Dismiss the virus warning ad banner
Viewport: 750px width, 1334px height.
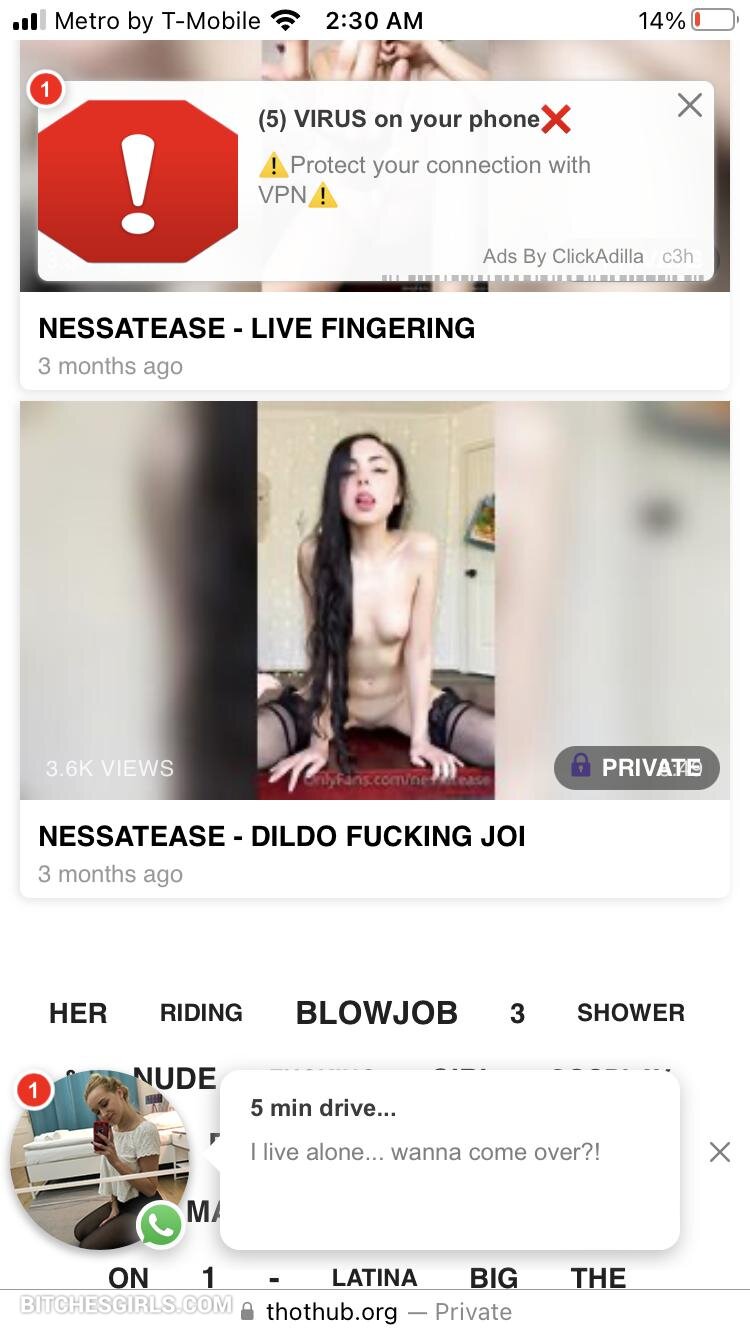tap(689, 105)
